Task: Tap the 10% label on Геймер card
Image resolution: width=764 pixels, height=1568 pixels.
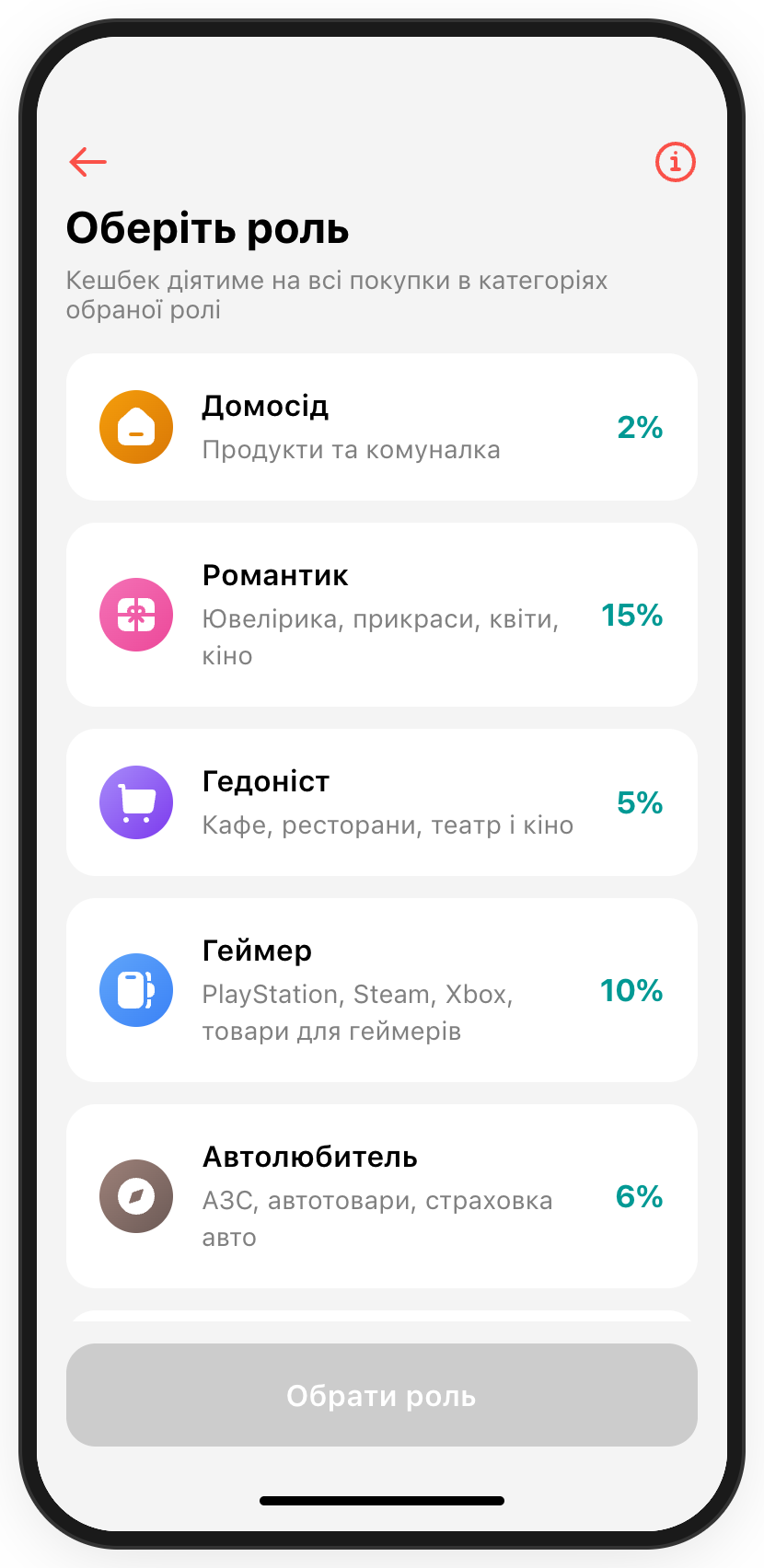Action: (x=631, y=990)
